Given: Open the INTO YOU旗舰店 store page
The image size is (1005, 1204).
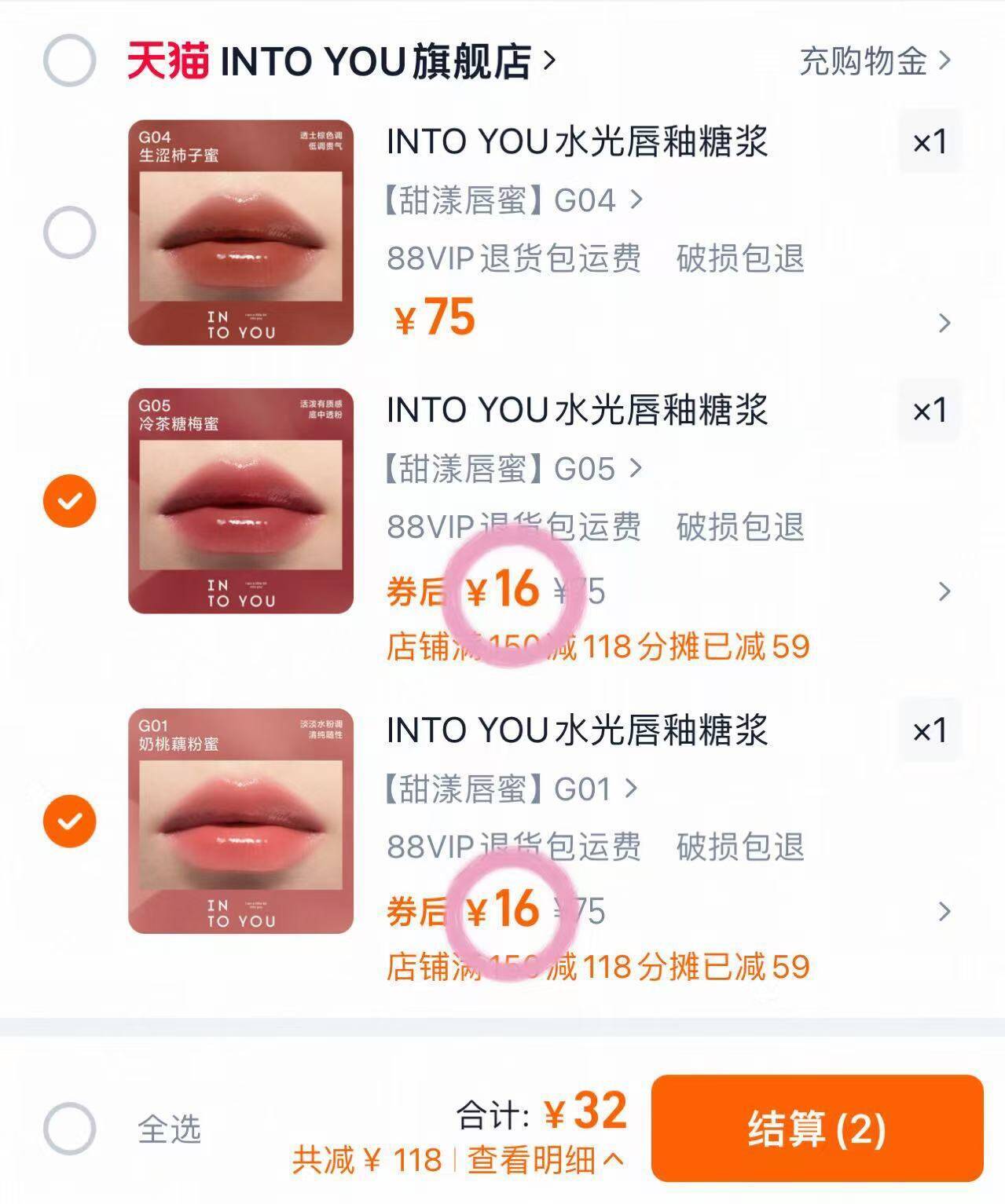Looking at the screenshot, I should [338, 59].
